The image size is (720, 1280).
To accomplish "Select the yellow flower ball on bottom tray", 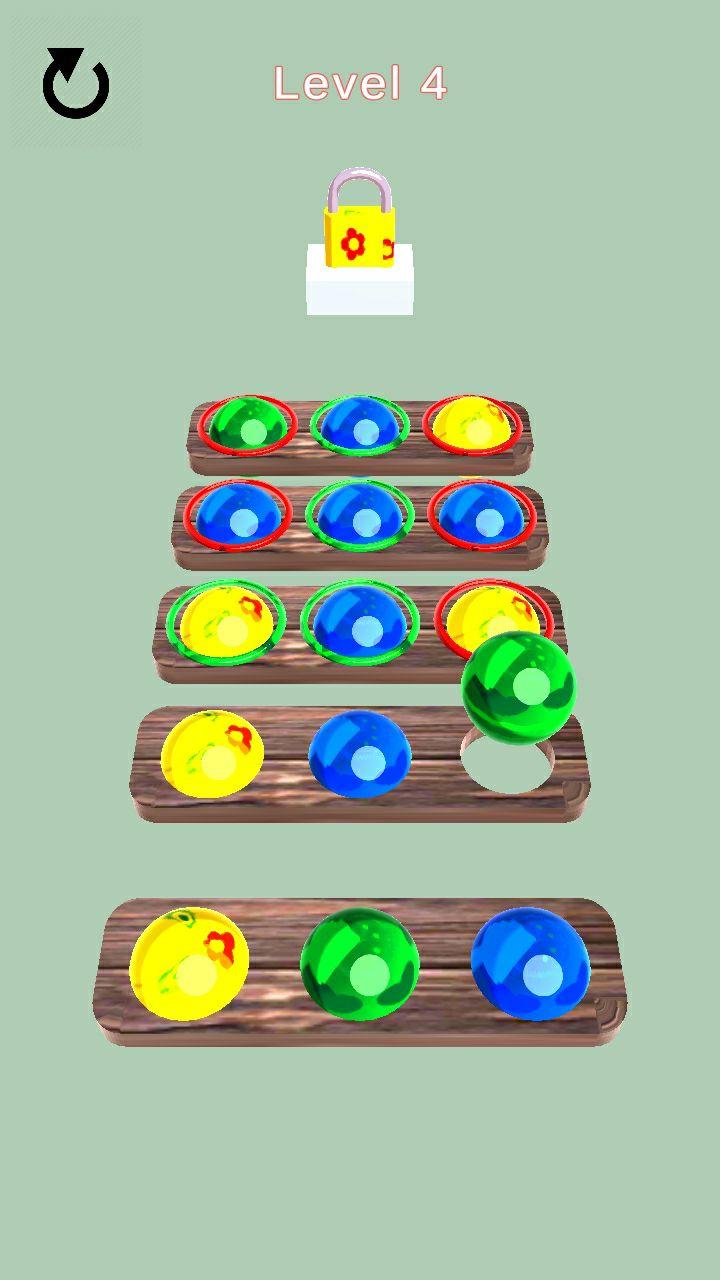I will coord(189,964).
